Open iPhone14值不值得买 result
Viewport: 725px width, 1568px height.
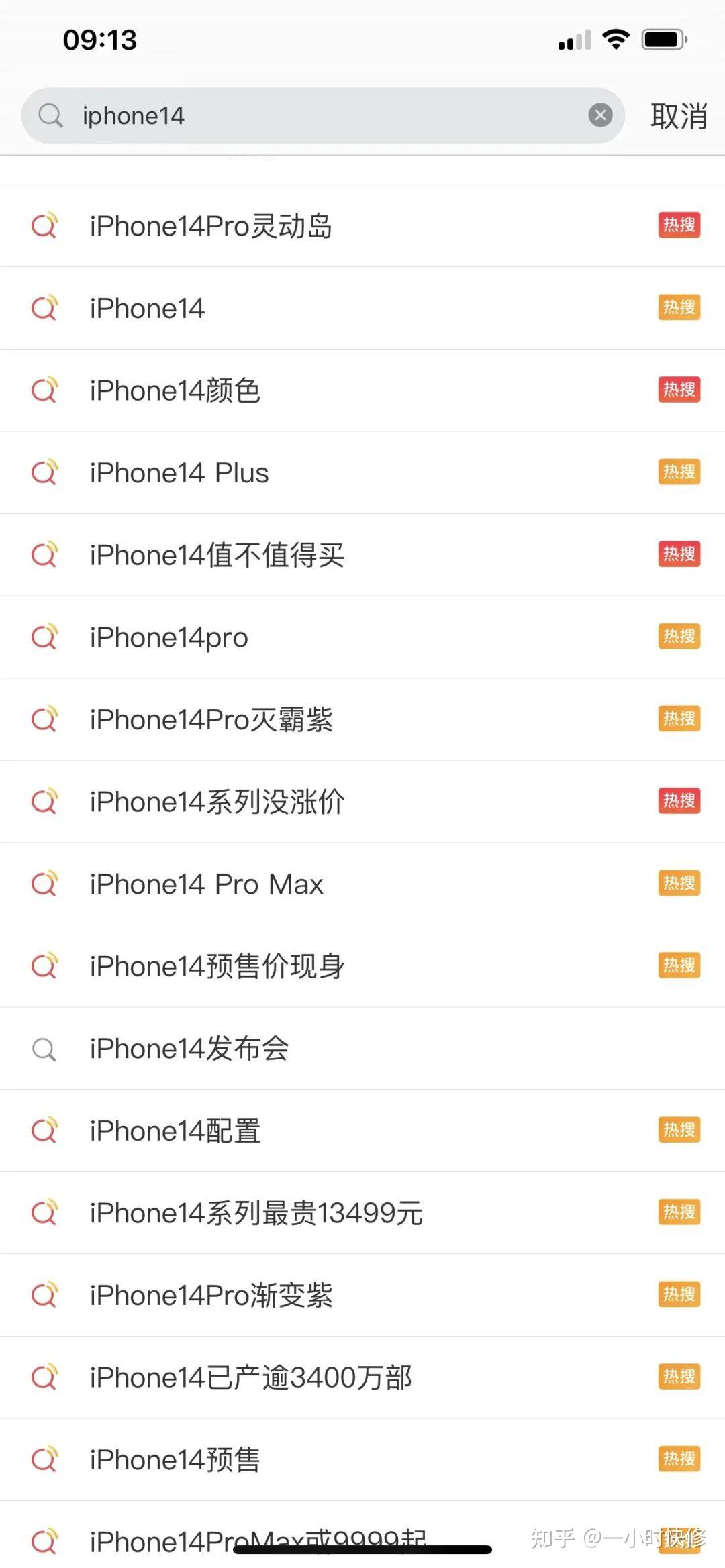coord(217,556)
